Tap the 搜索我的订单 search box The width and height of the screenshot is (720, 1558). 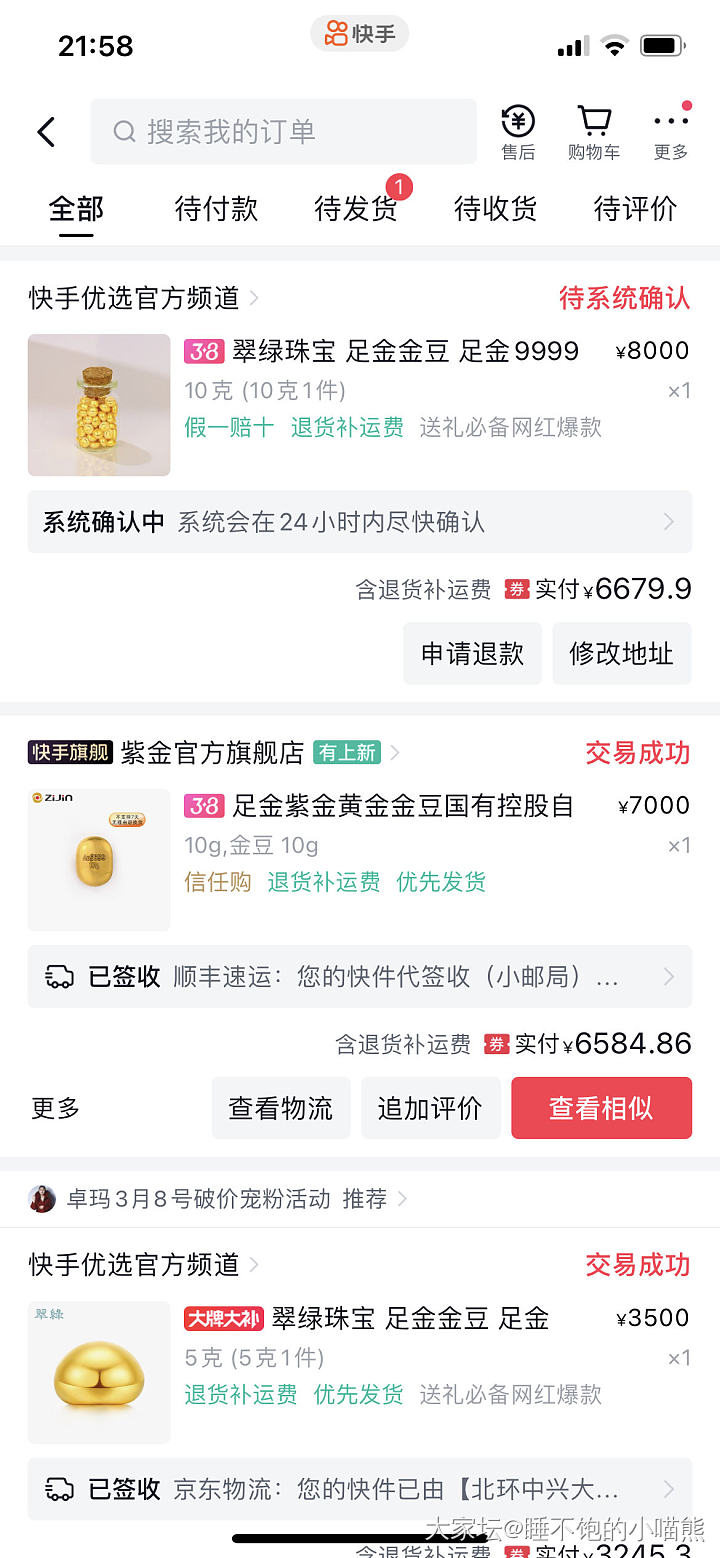click(283, 132)
